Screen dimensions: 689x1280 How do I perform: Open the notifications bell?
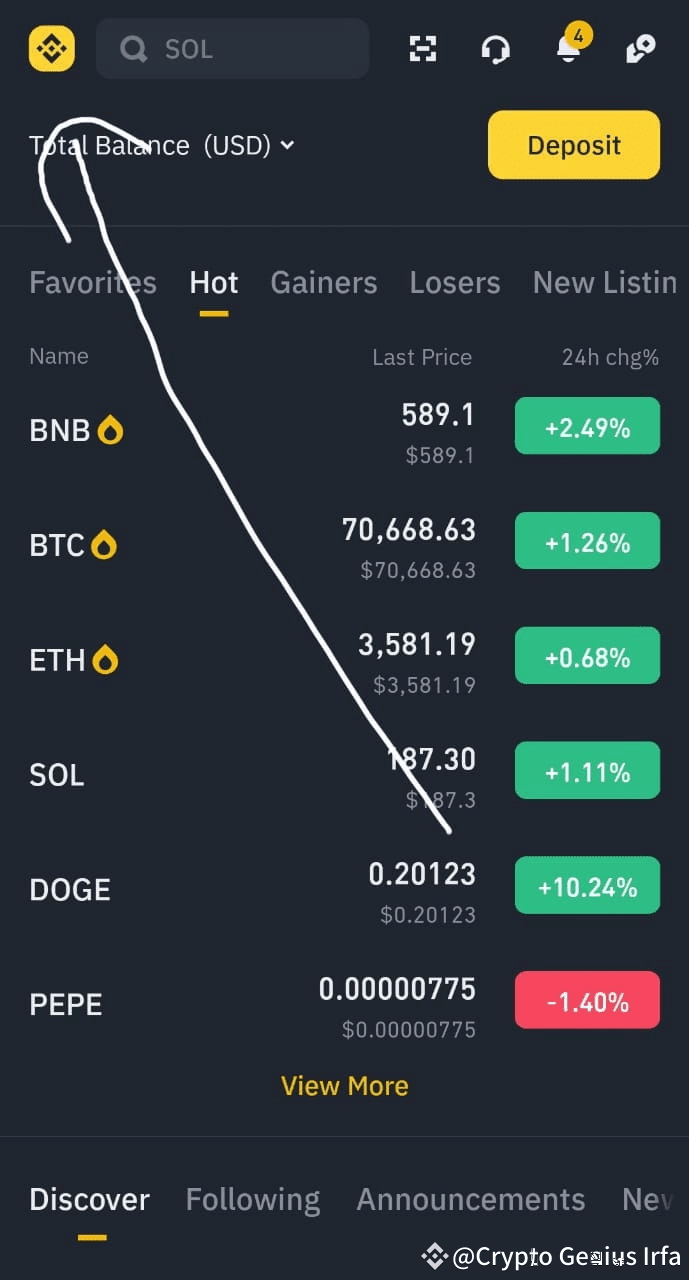tap(568, 48)
